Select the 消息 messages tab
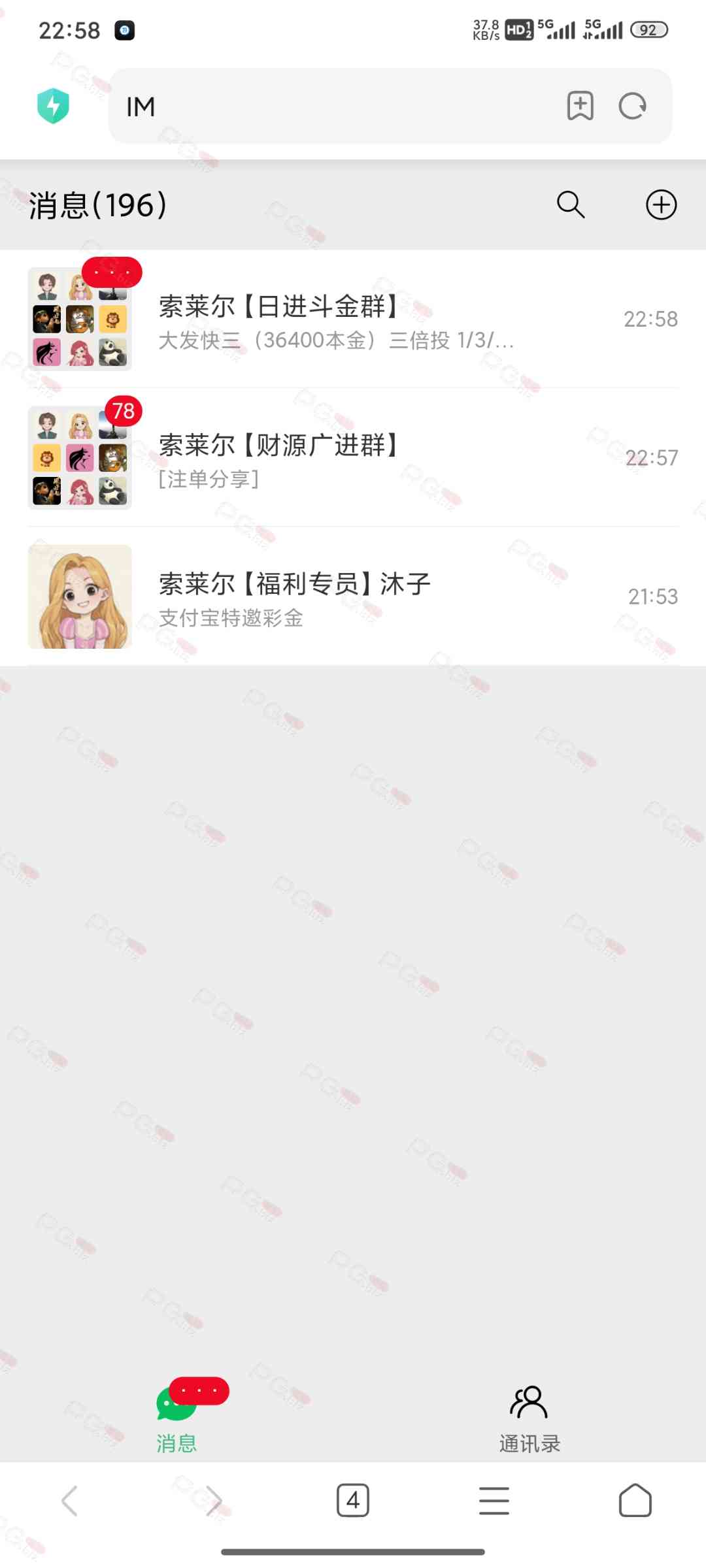This screenshot has width=706, height=1568. point(176,1418)
